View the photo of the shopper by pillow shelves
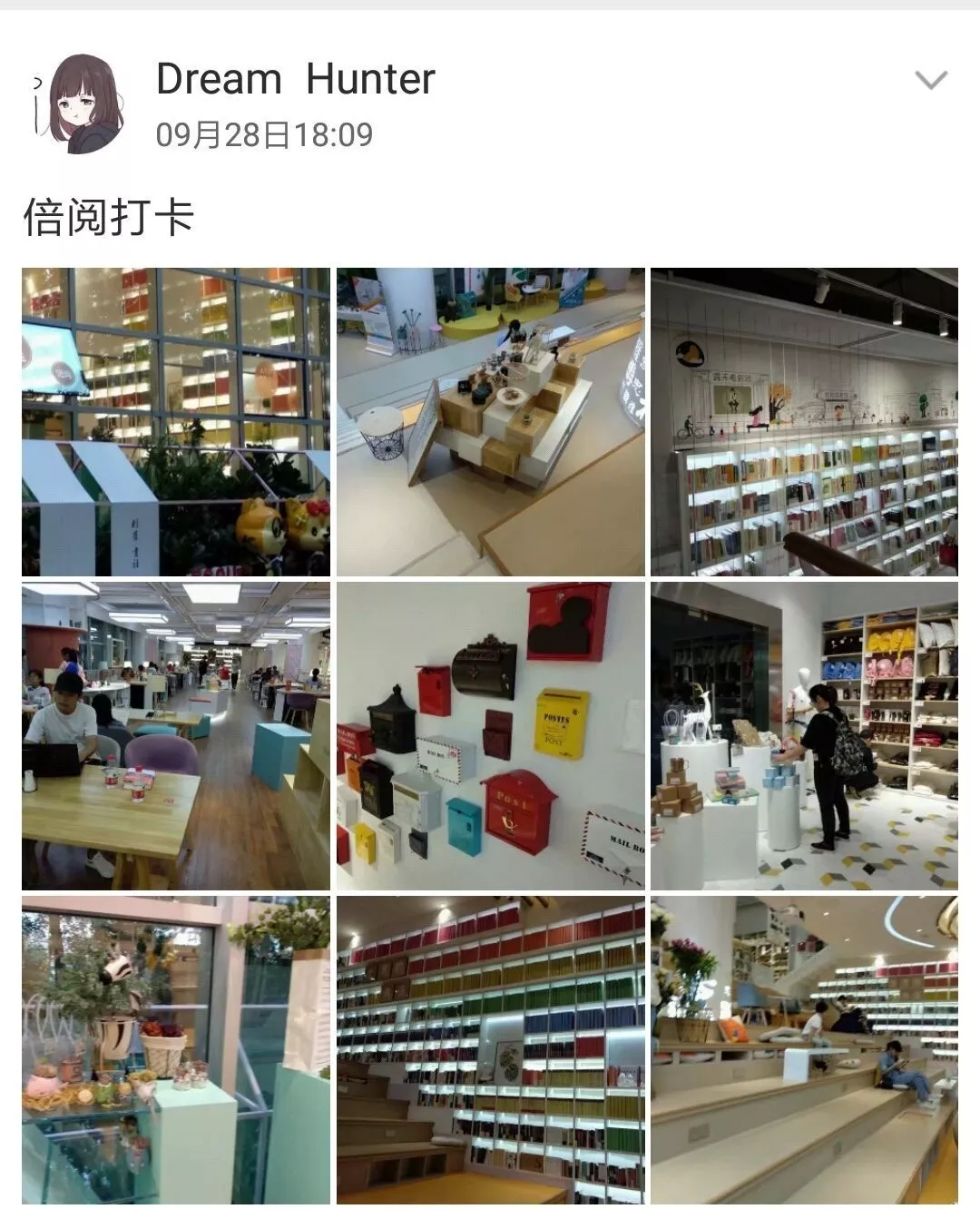The width and height of the screenshot is (980, 1209). tap(804, 735)
